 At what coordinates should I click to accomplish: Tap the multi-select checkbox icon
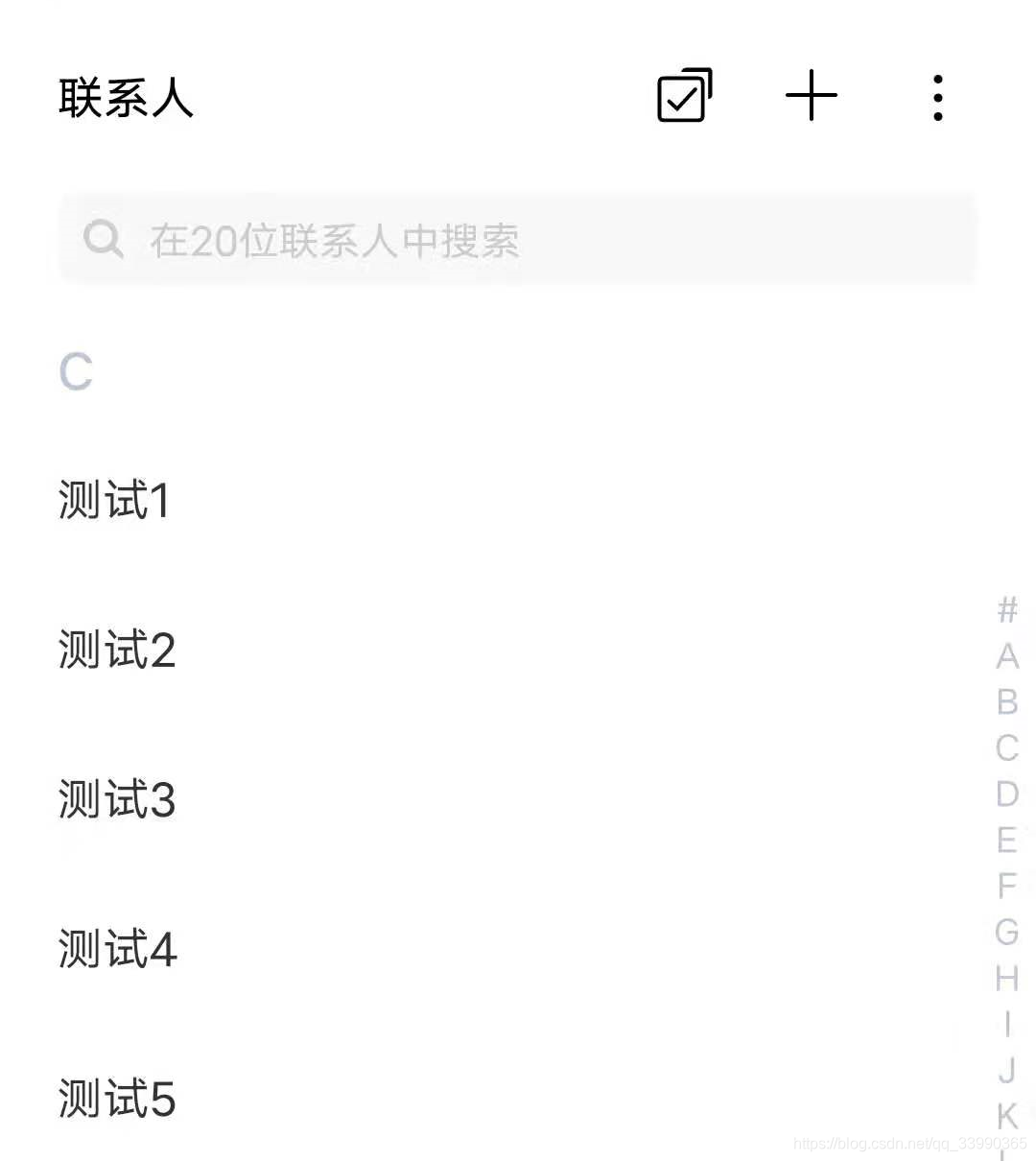pyautogui.click(x=684, y=96)
